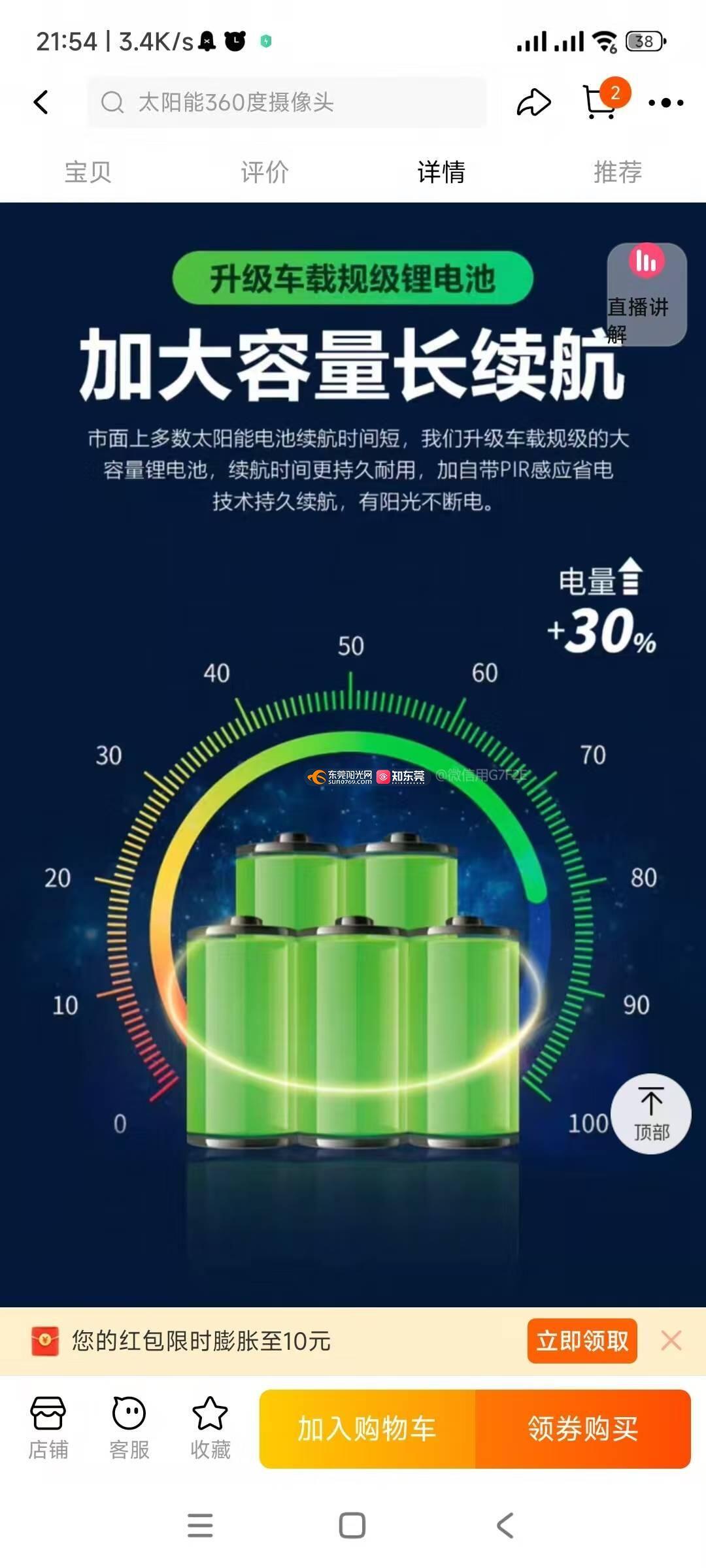Go back to the previous page

point(41,102)
